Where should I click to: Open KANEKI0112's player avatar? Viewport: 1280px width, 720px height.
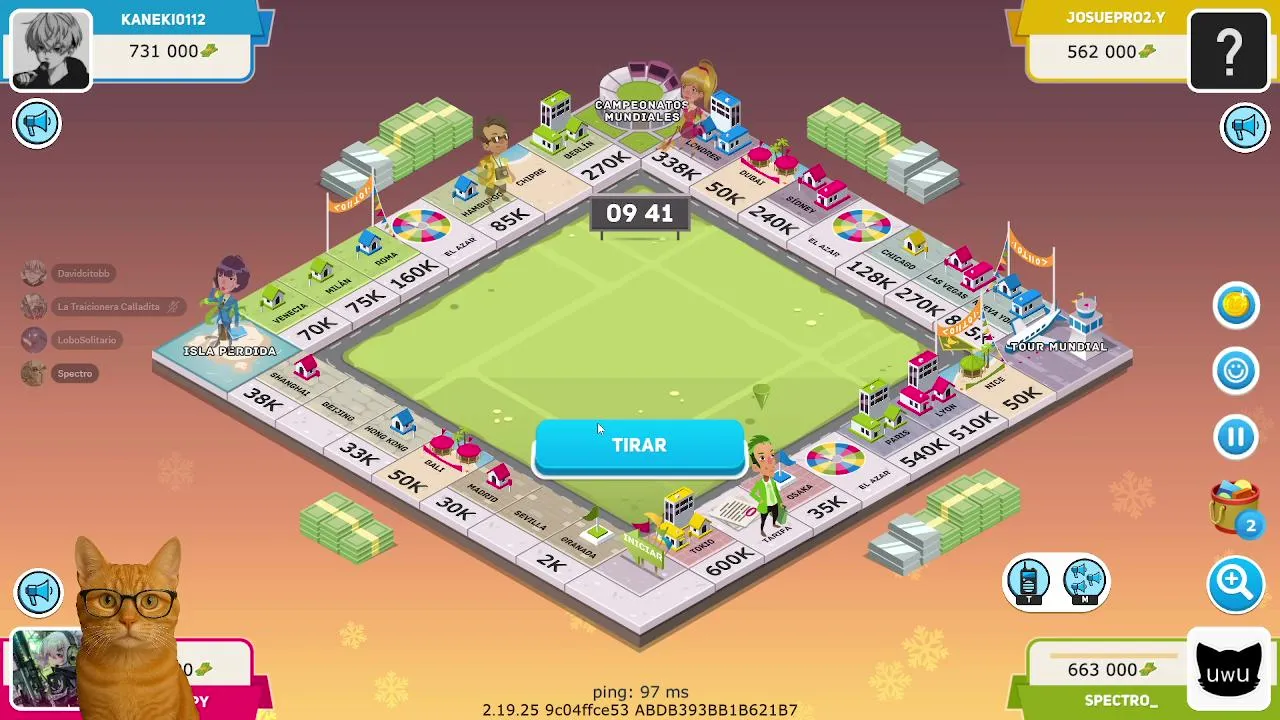pos(51,50)
